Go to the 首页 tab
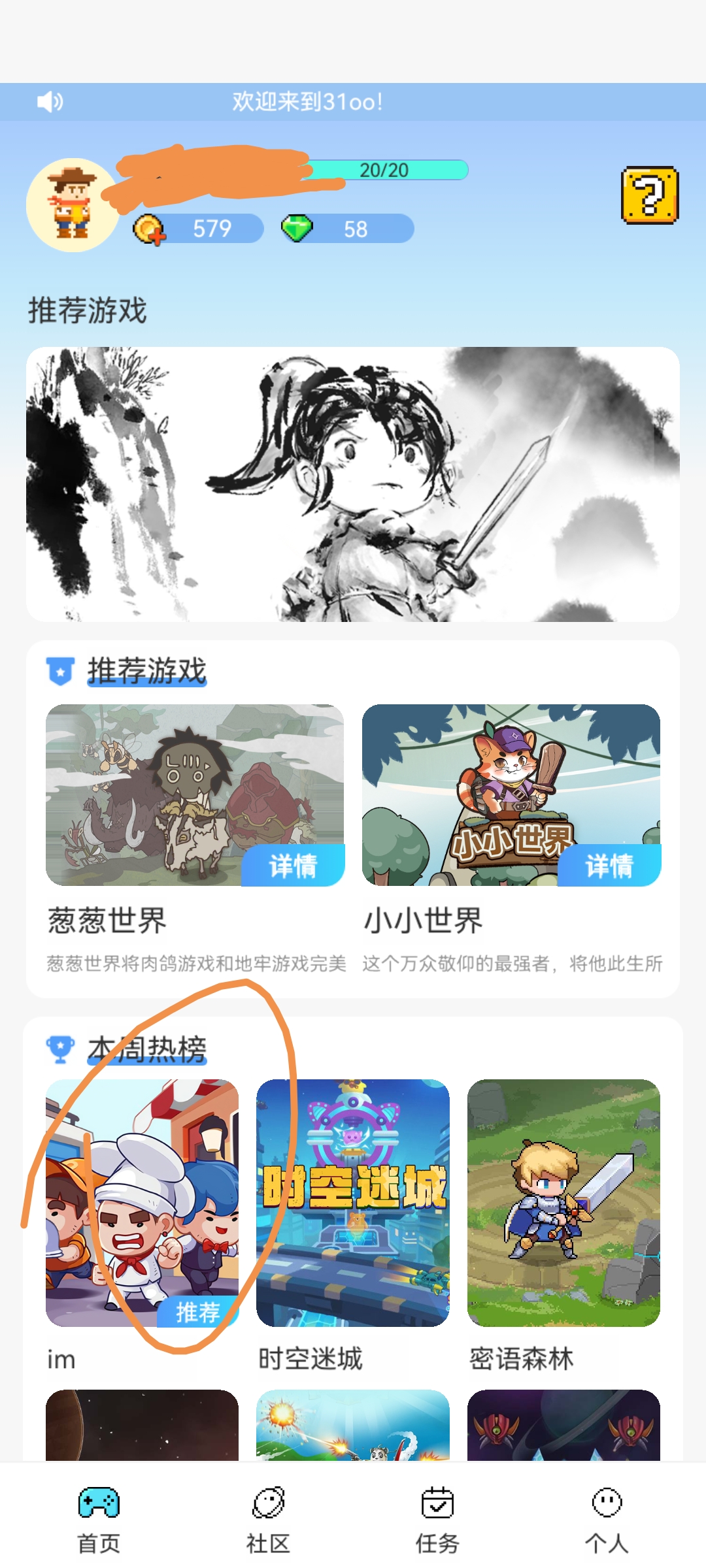 [x=99, y=1520]
